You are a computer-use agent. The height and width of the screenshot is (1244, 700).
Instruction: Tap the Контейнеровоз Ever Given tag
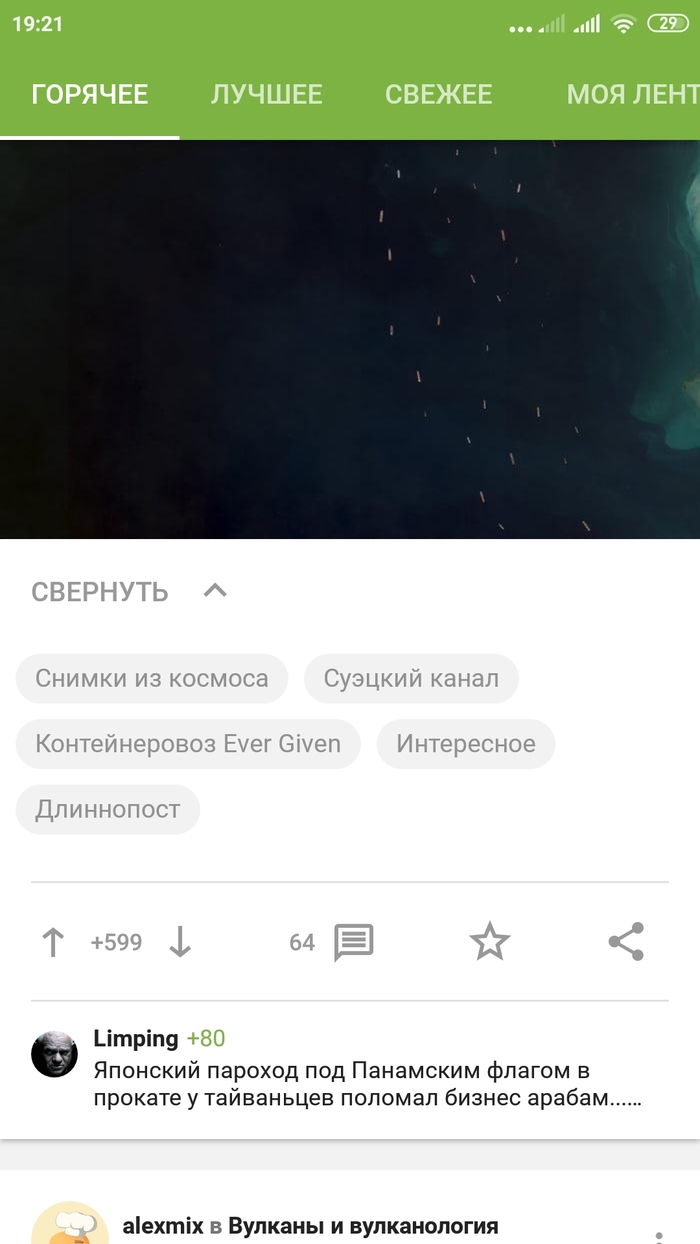[188, 744]
